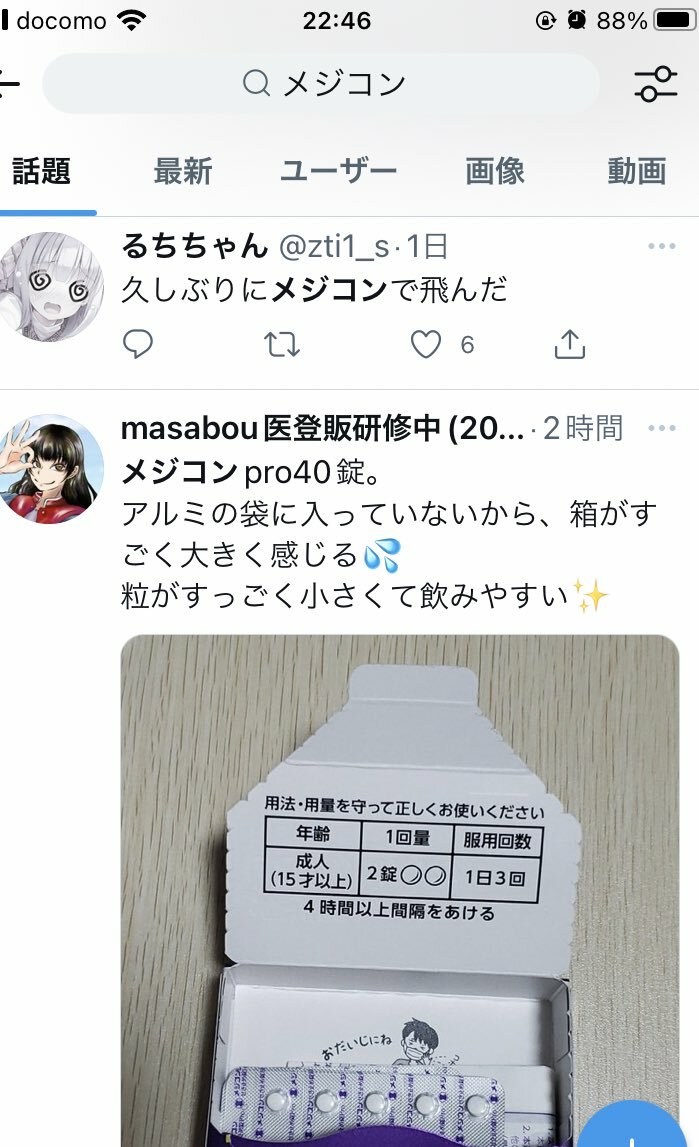The width and height of the screenshot is (699, 1147).
Task: Open the more options on masabou's tweet
Action: 662,429
